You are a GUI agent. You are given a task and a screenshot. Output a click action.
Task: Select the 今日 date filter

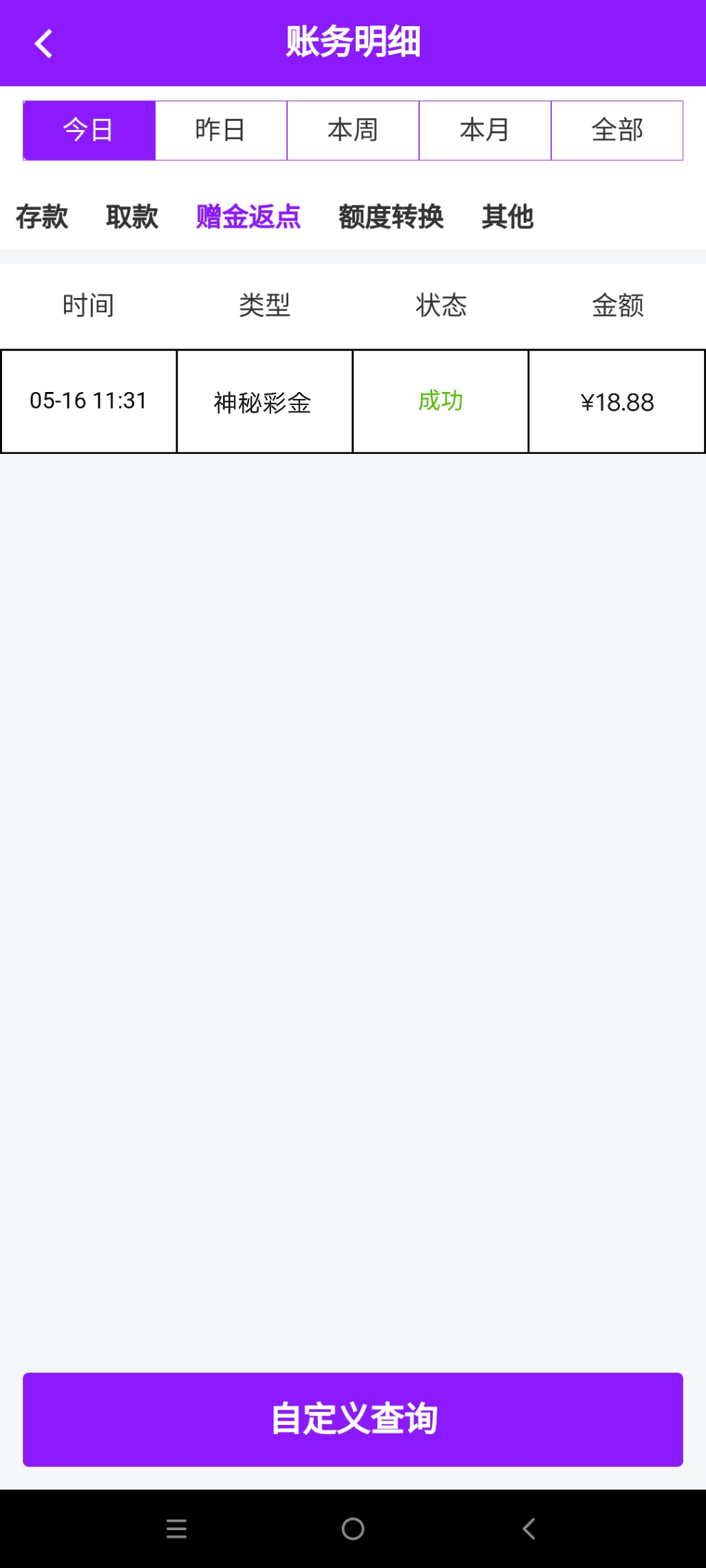tap(89, 131)
